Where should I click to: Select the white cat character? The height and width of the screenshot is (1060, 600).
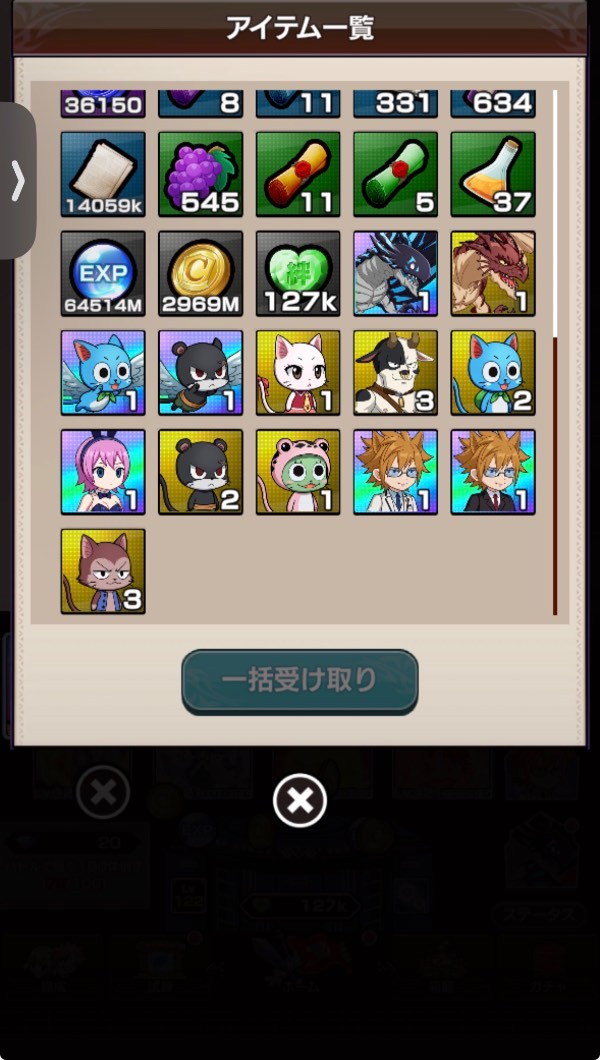click(x=298, y=372)
